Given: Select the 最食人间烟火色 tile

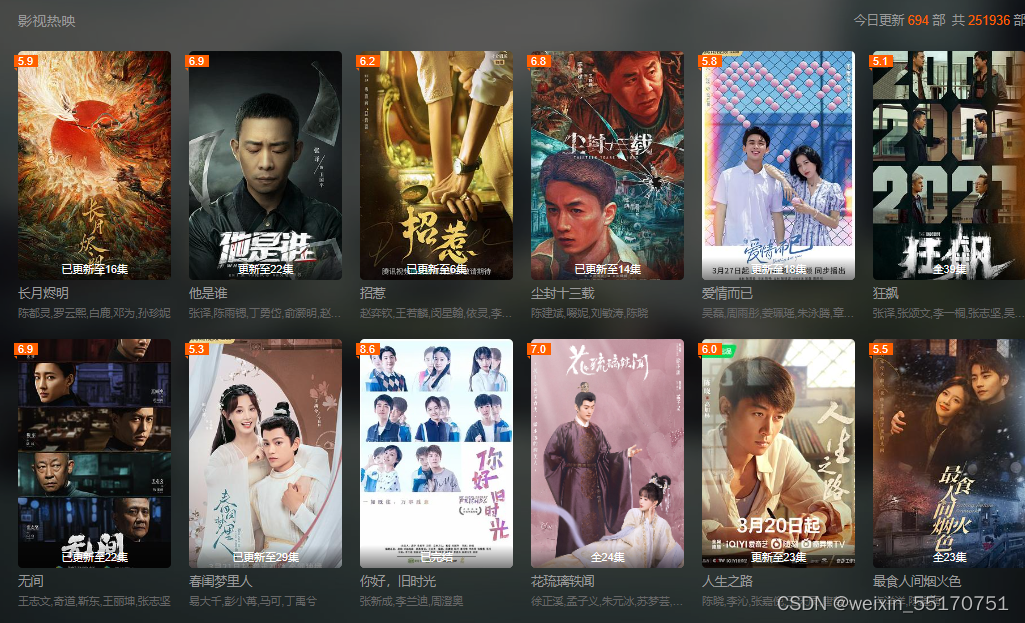Looking at the screenshot, I should tap(948, 453).
